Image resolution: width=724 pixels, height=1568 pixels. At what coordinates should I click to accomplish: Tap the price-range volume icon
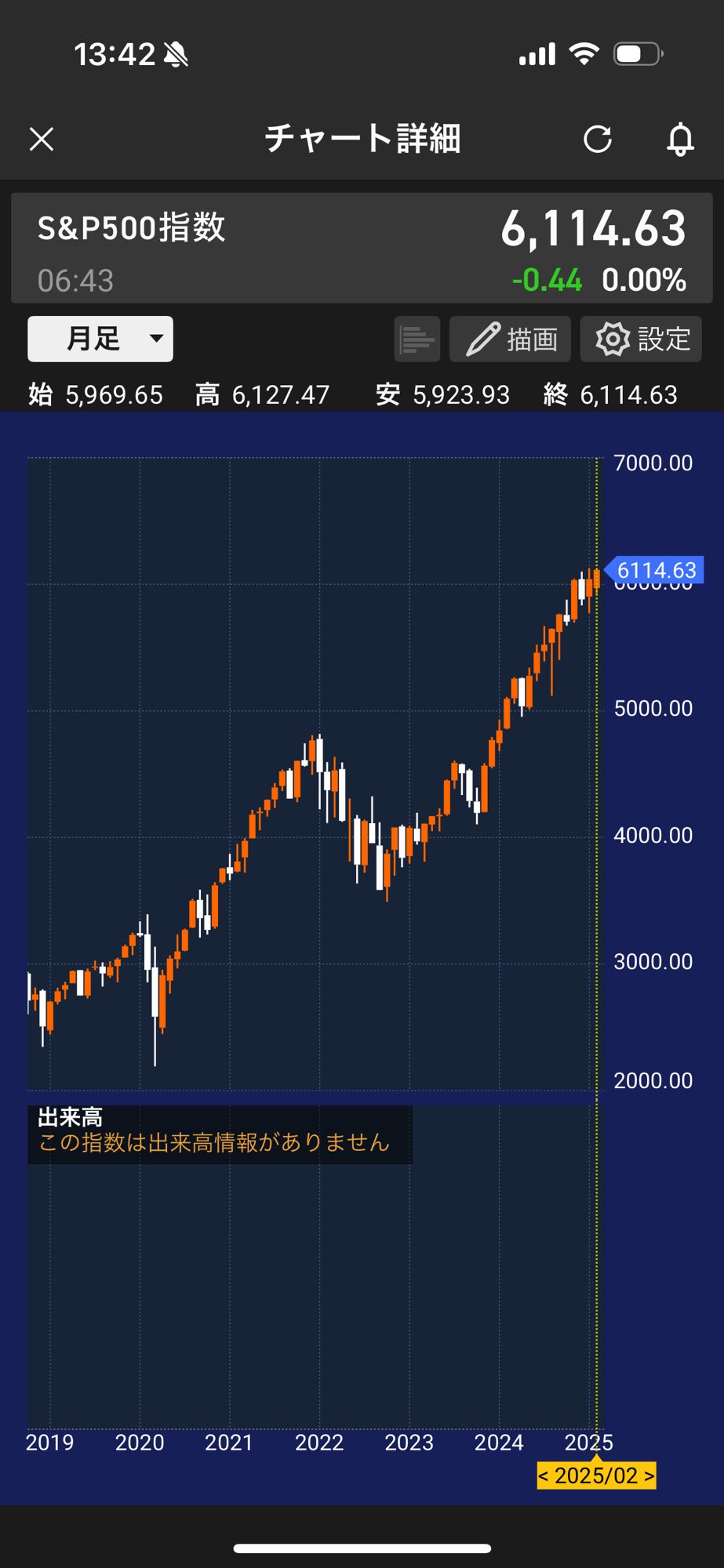tap(417, 339)
